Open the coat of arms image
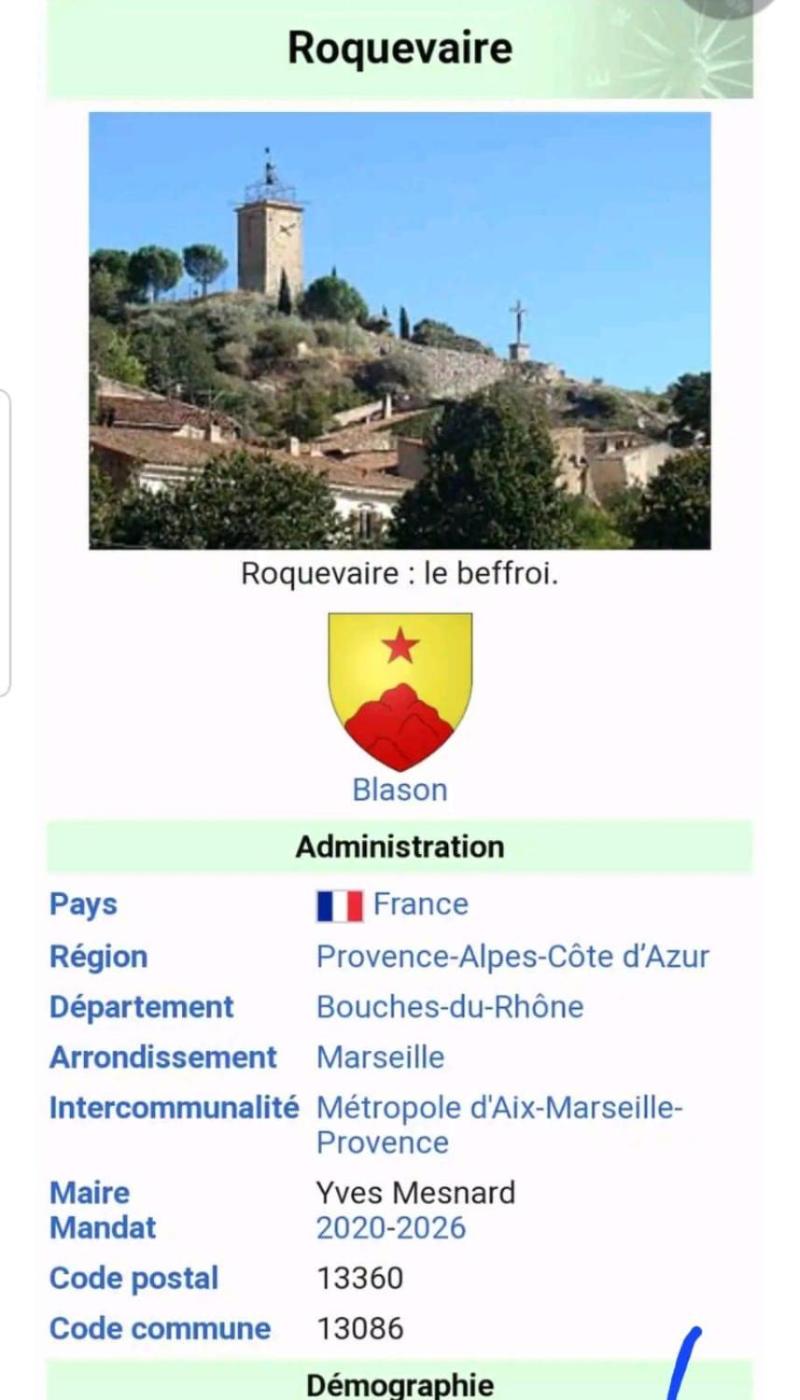Screen dimensions: 800x1400 tap(400, 691)
